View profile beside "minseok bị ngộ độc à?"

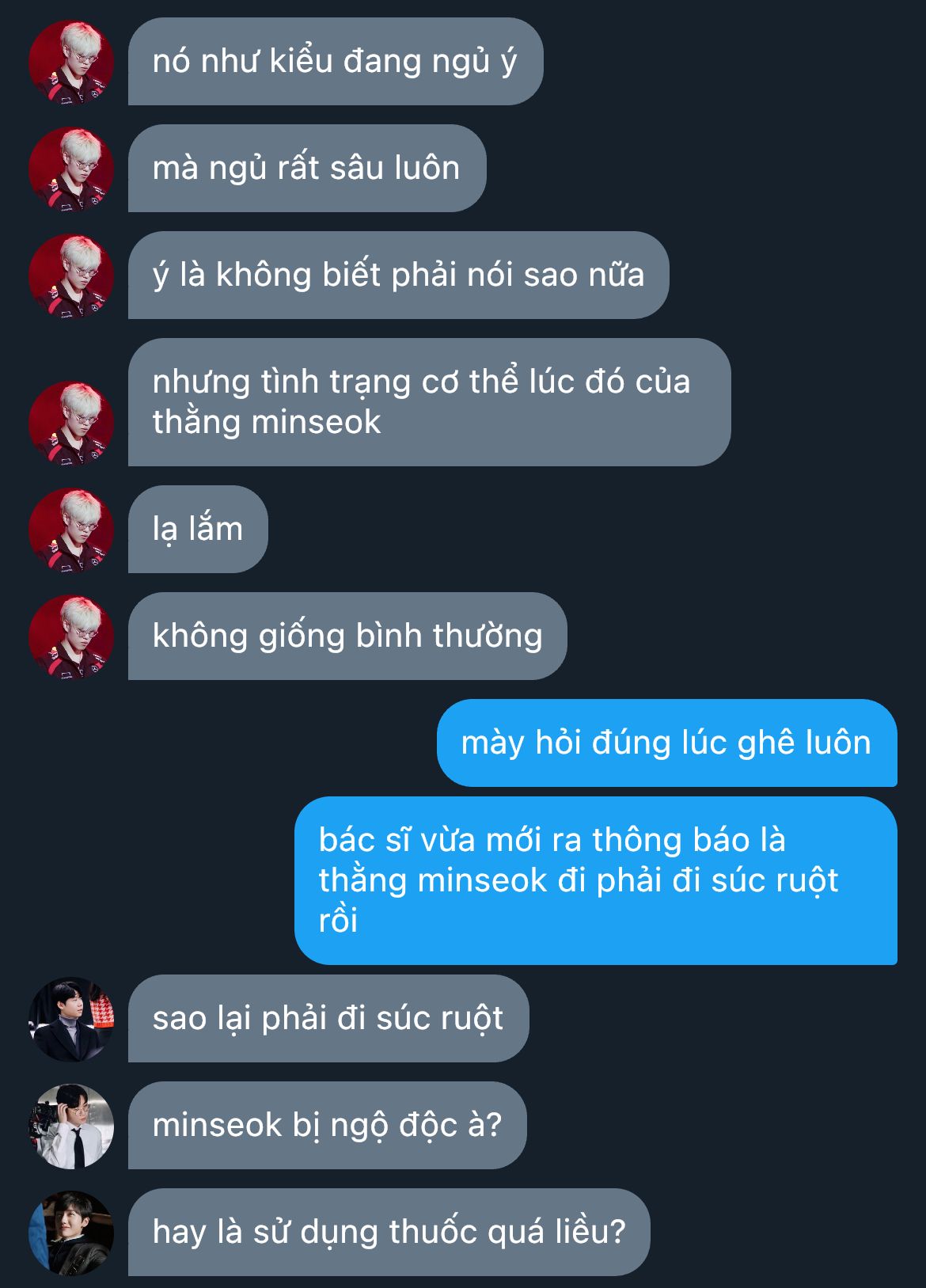pyautogui.click(x=71, y=1126)
